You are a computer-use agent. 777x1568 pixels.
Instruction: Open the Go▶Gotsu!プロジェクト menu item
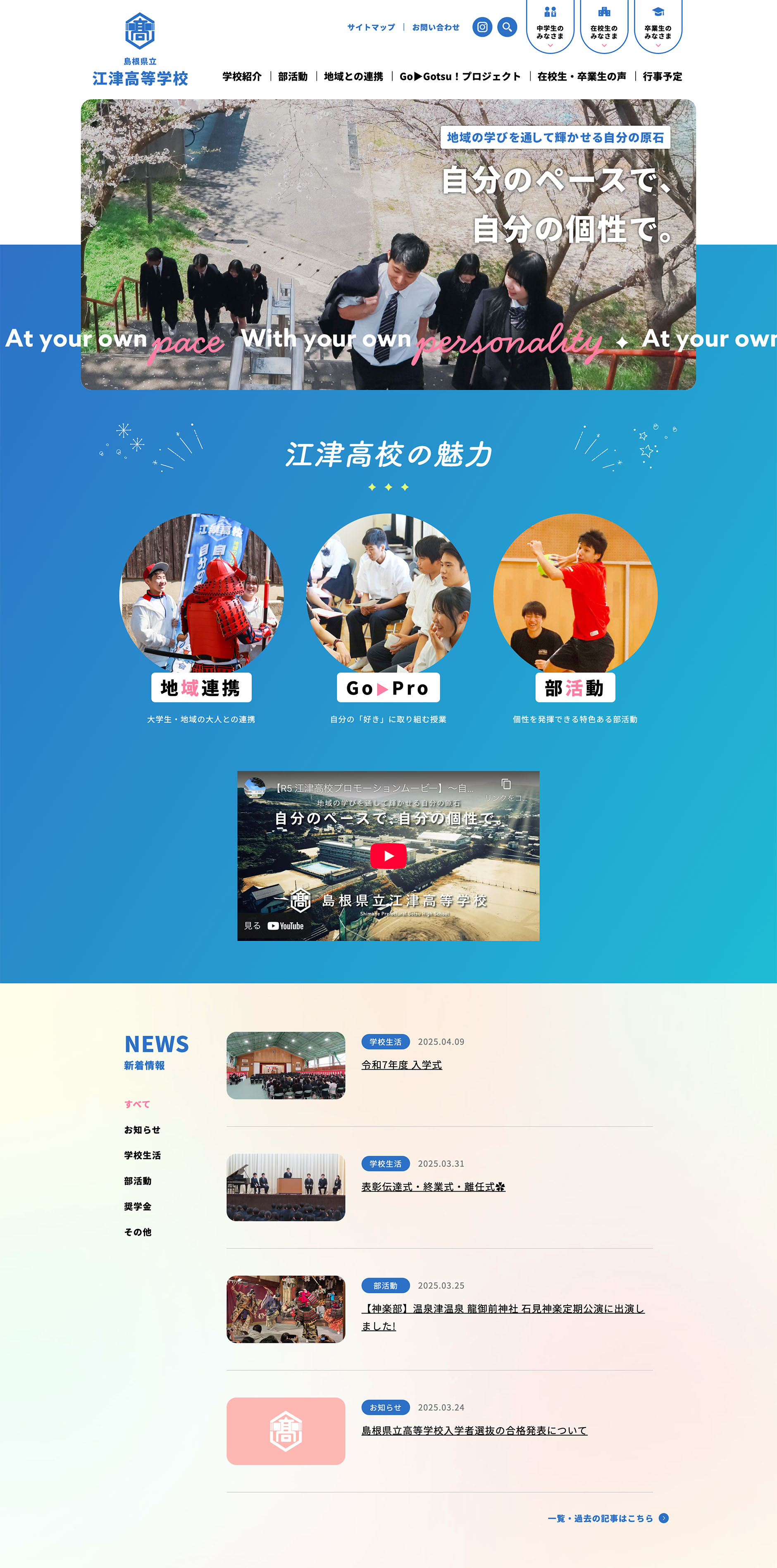[x=460, y=77]
